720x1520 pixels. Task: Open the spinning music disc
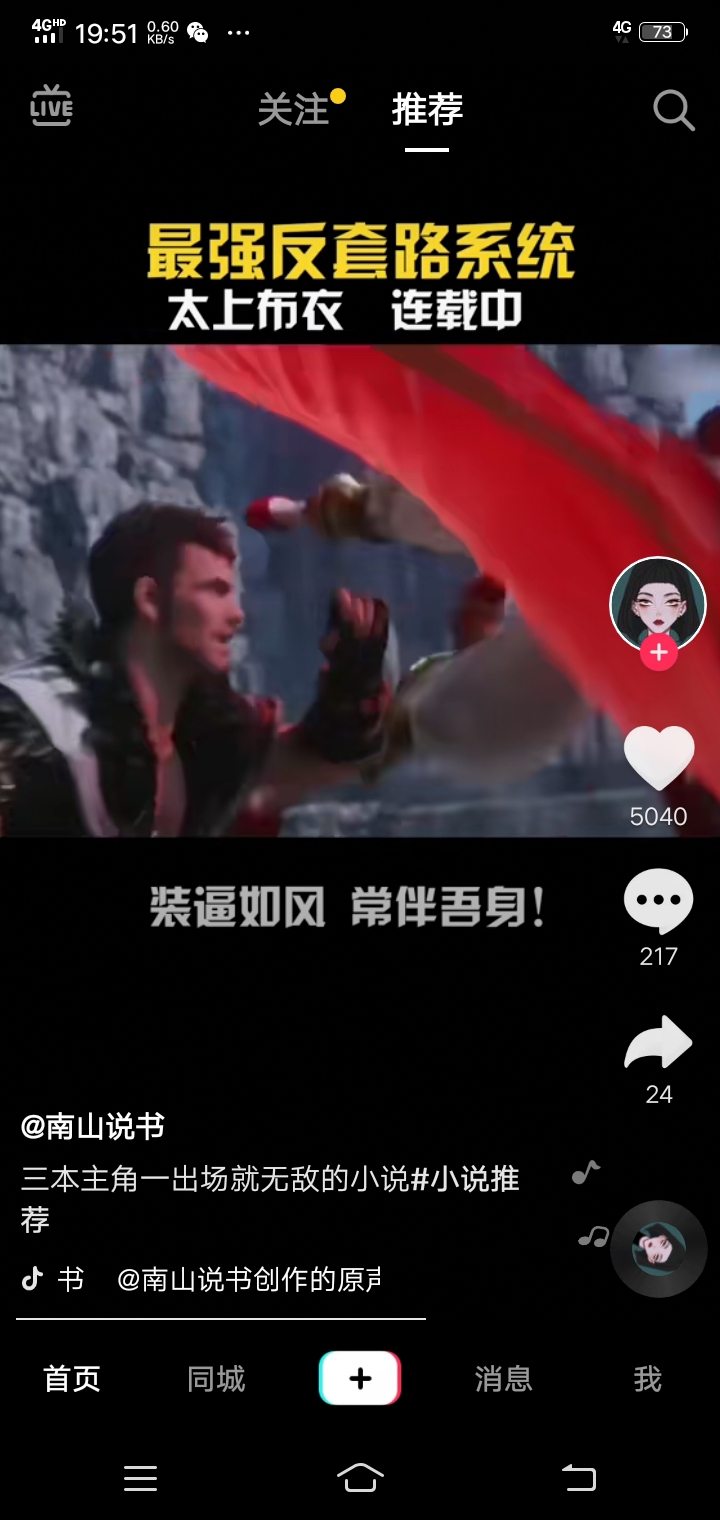(659, 1248)
